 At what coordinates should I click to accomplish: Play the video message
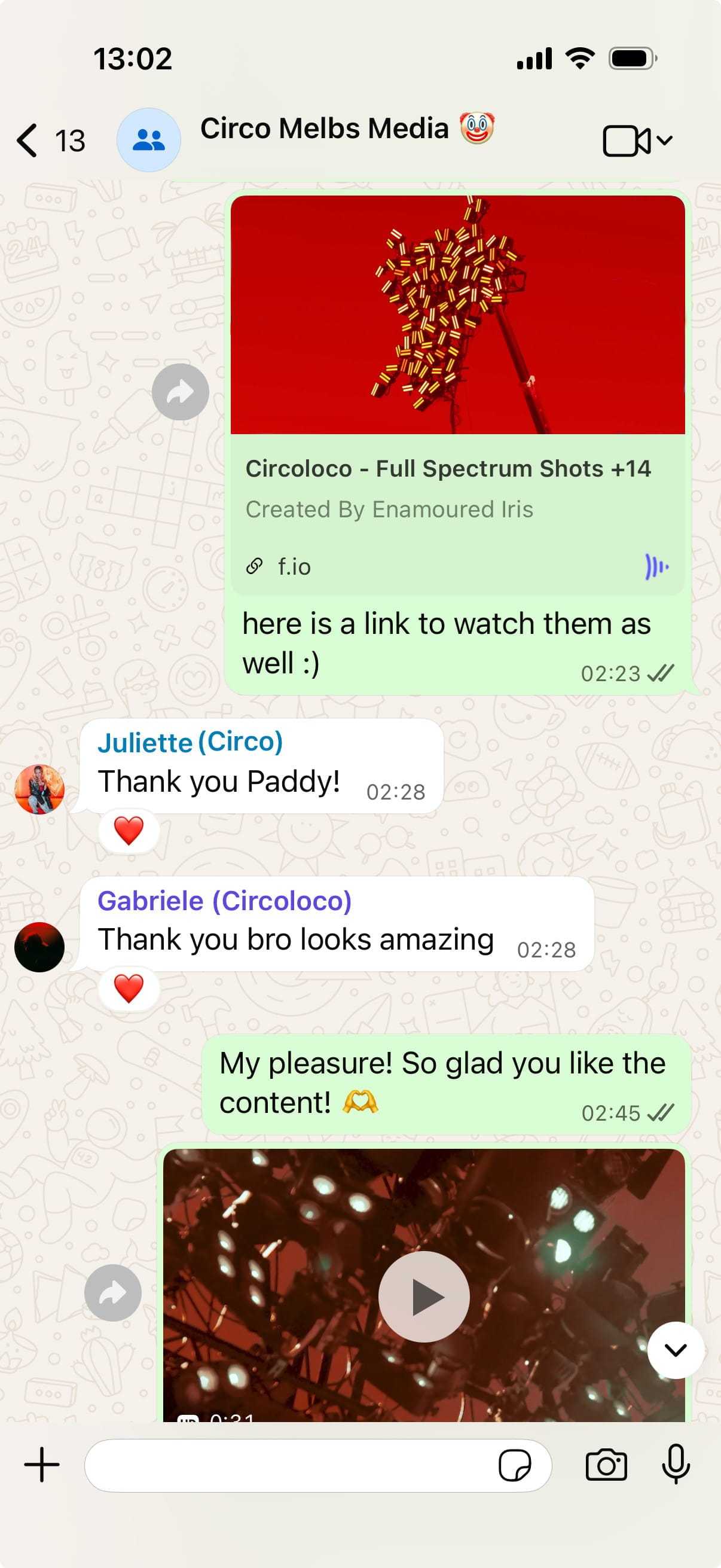(x=423, y=1297)
